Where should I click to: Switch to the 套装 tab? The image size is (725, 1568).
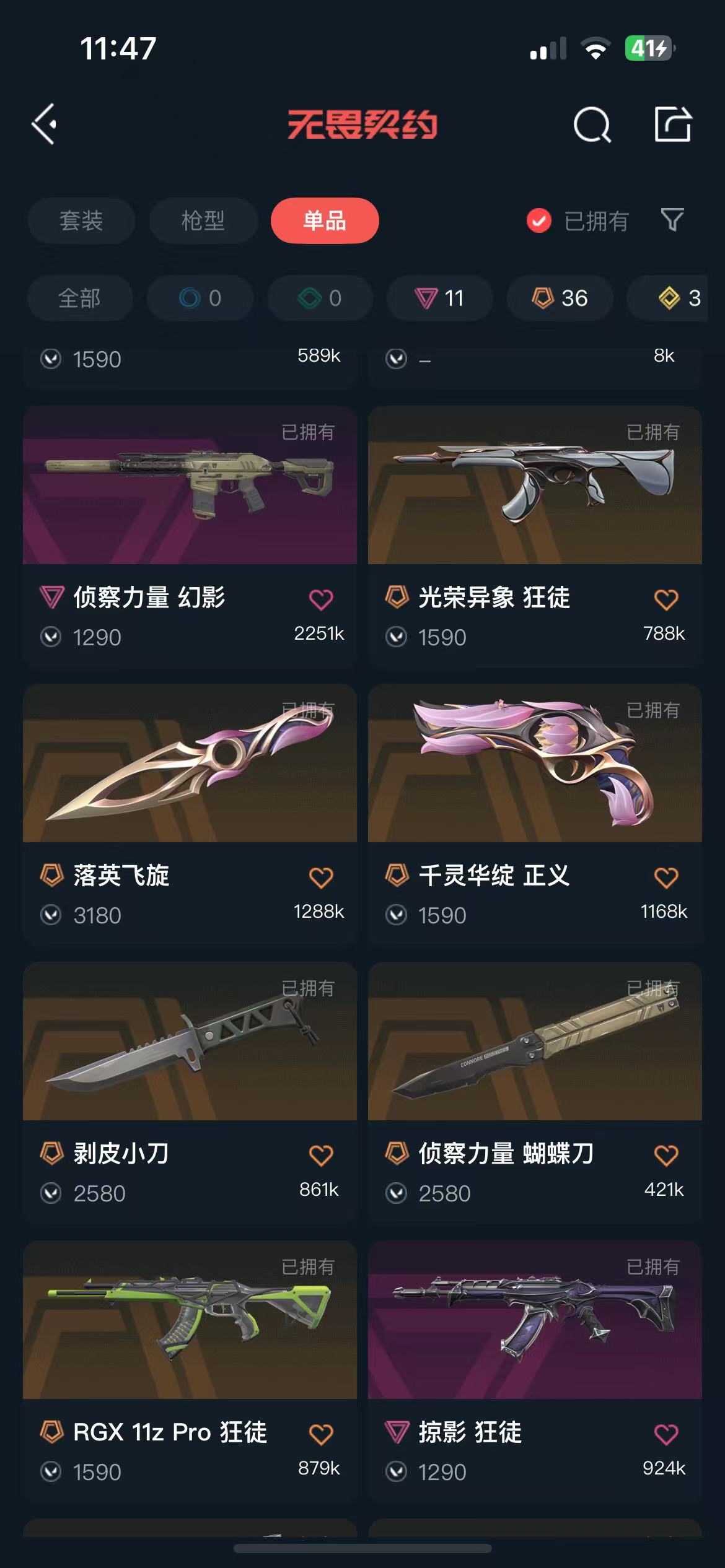tap(81, 221)
